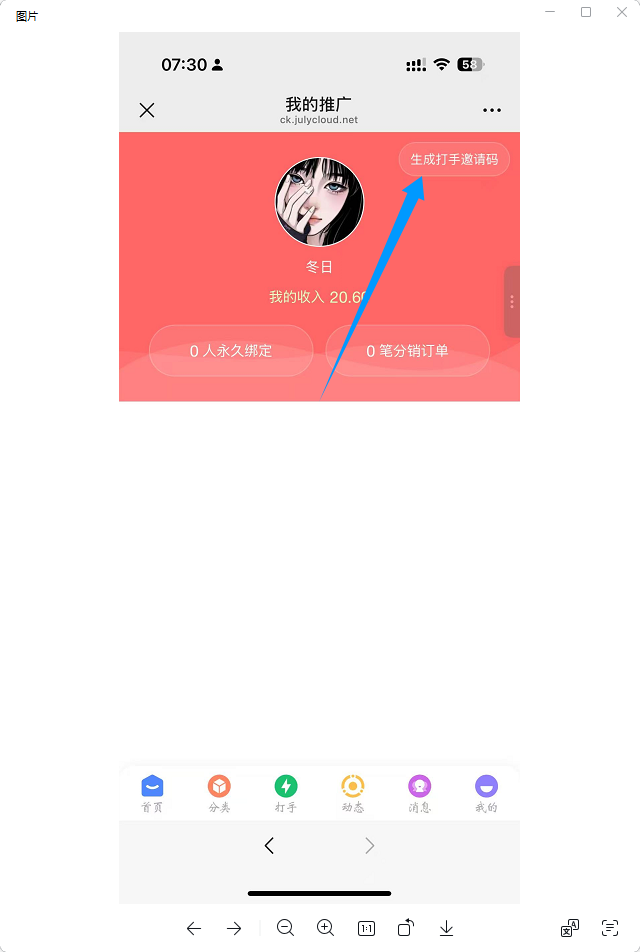
Task: Extract text from the picture
Action: coord(610,928)
